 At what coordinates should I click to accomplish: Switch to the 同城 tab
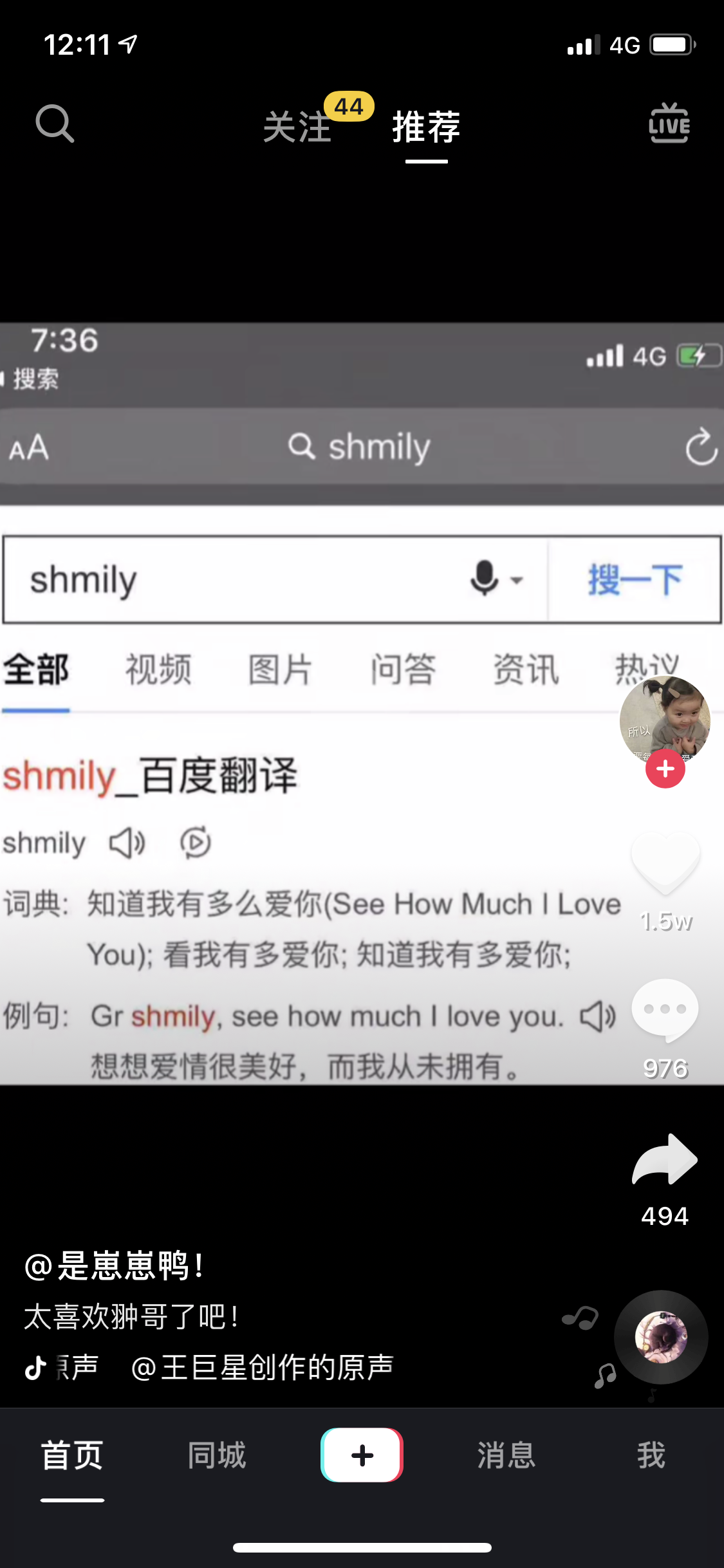[217, 1455]
